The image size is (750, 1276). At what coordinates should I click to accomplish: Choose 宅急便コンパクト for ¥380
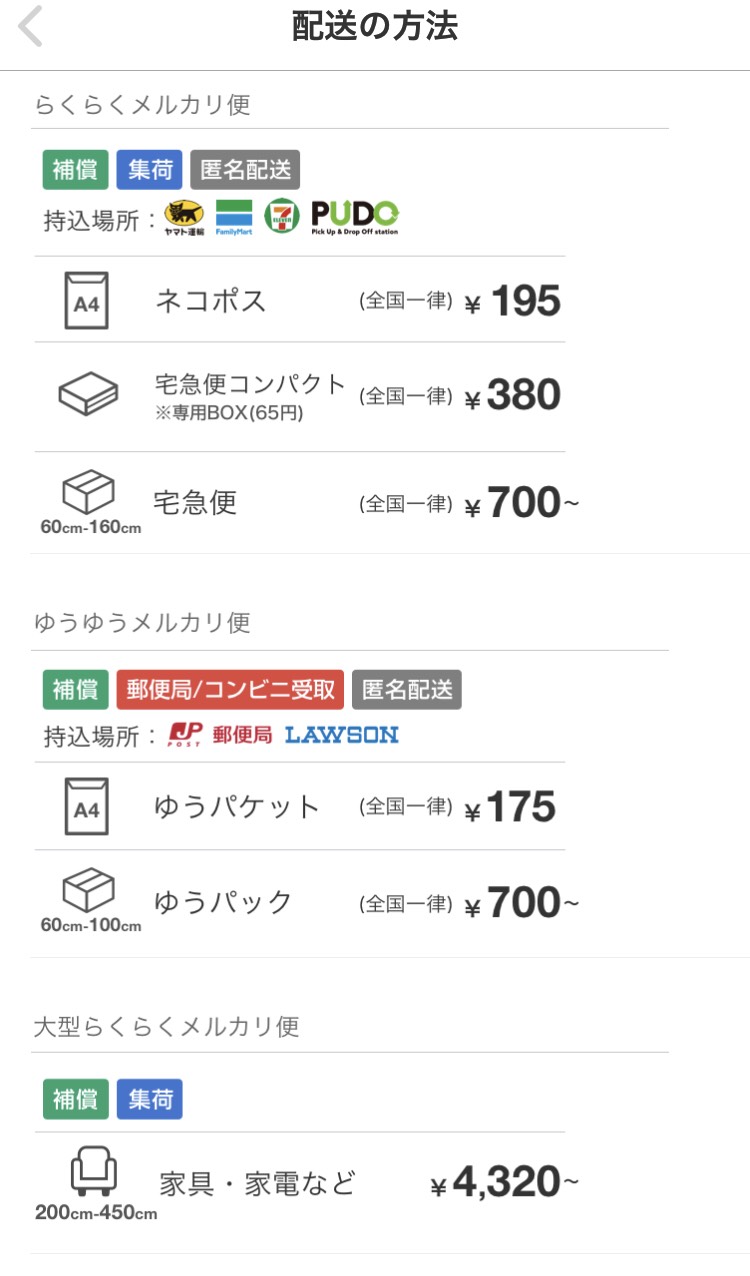[300, 397]
